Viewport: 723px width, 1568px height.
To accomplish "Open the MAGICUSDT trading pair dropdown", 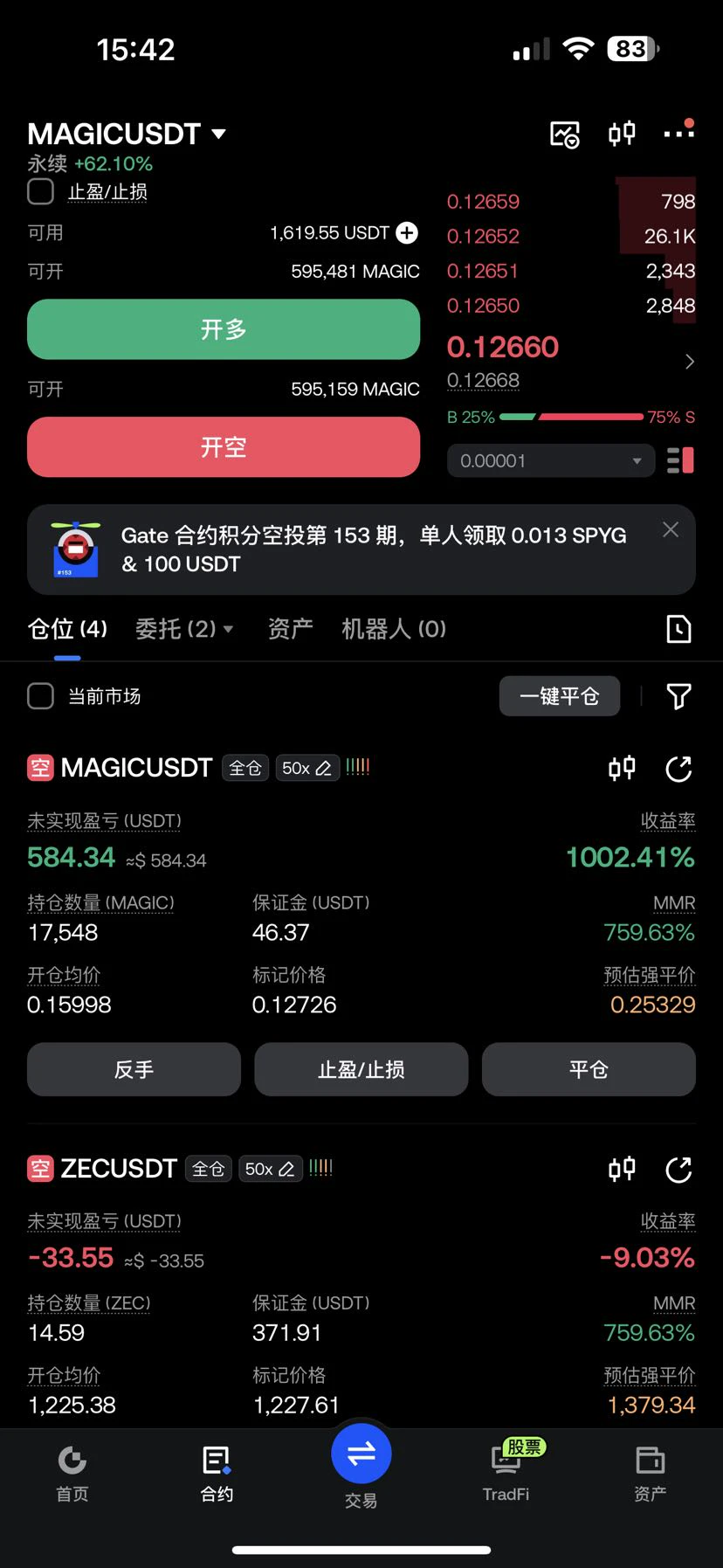I will pyautogui.click(x=127, y=134).
